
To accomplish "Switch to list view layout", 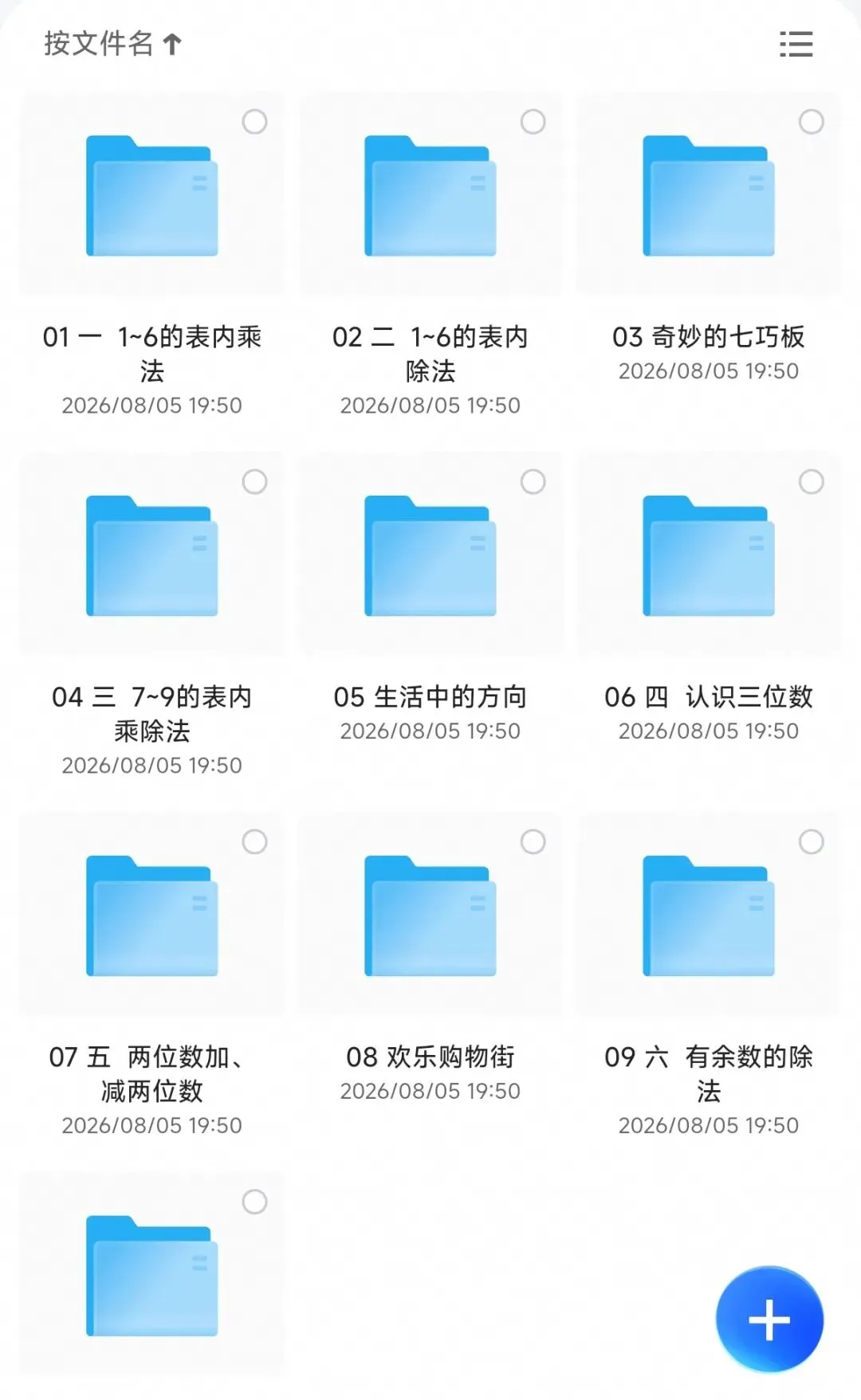I will coord(796,44).
